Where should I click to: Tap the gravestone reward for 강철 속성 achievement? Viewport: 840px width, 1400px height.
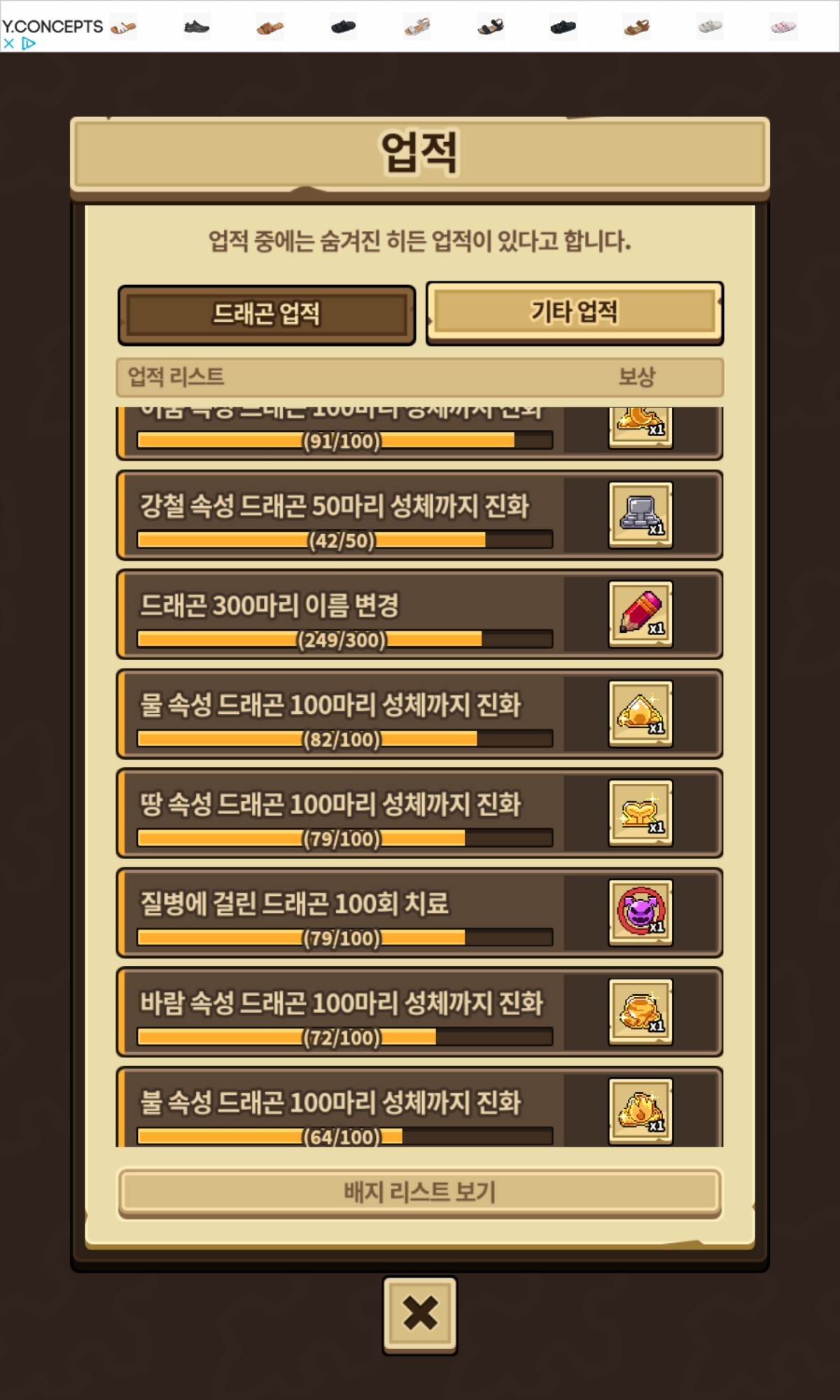[640, 515]
